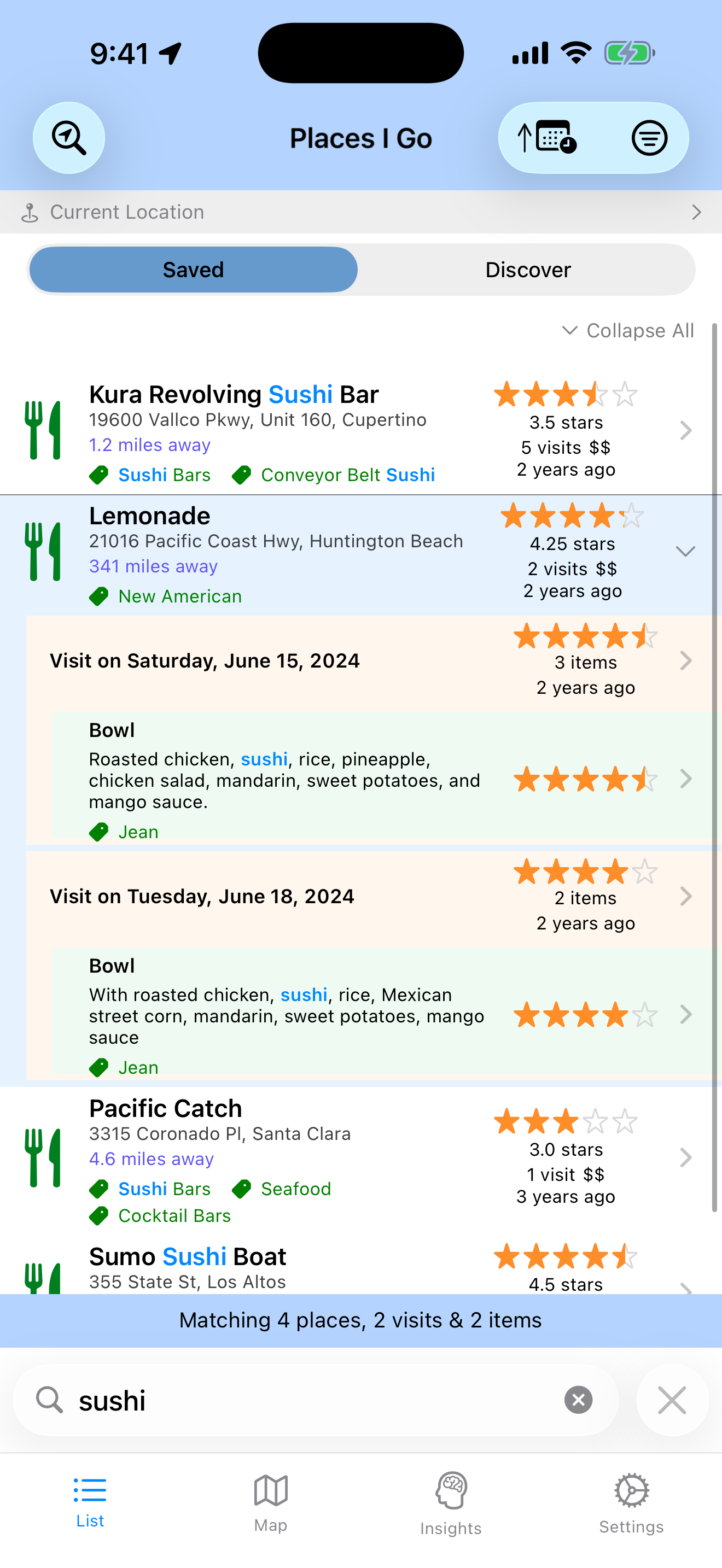Clear the sushi search text with the x icon
This screenshot has width=722, height=1568.
coord(577,1400)
